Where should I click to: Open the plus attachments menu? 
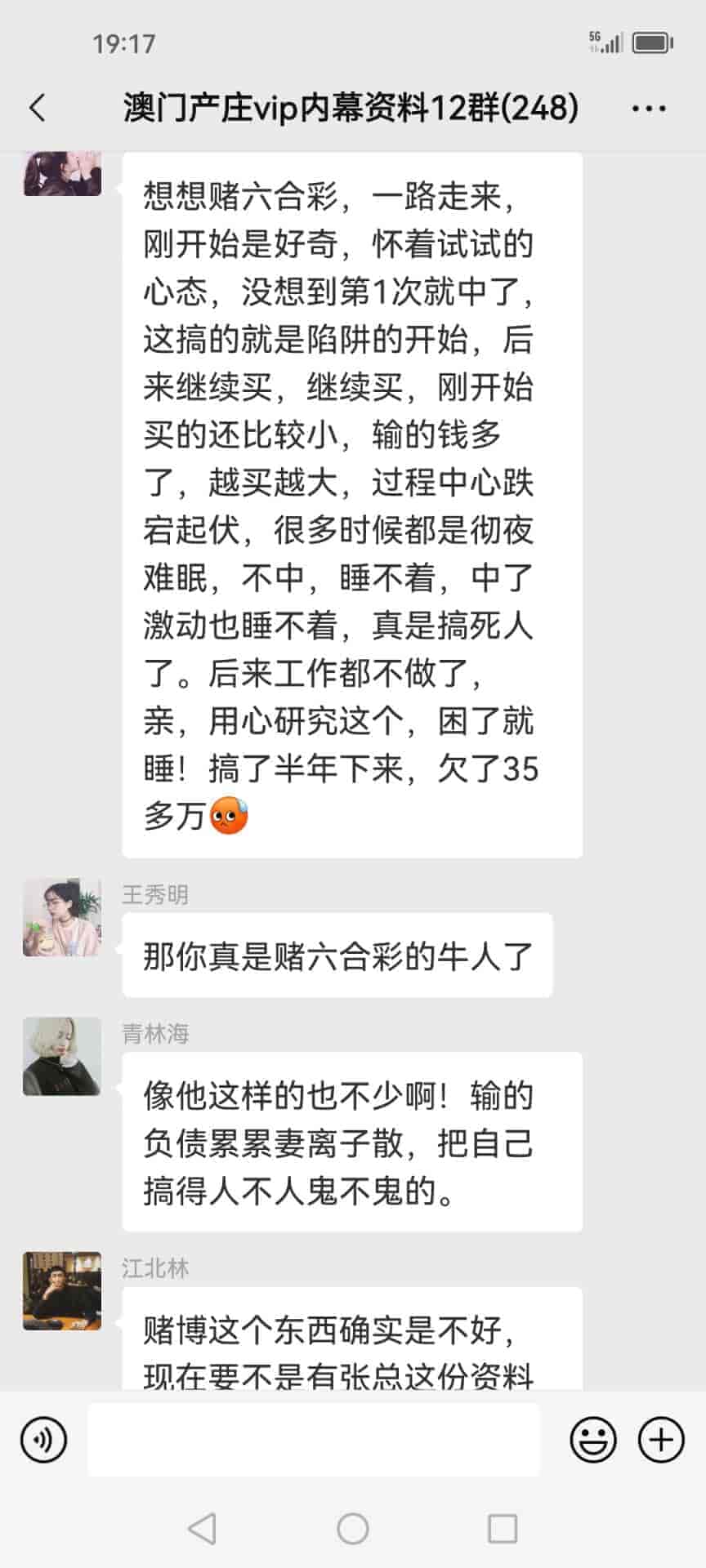(660, 1440)
